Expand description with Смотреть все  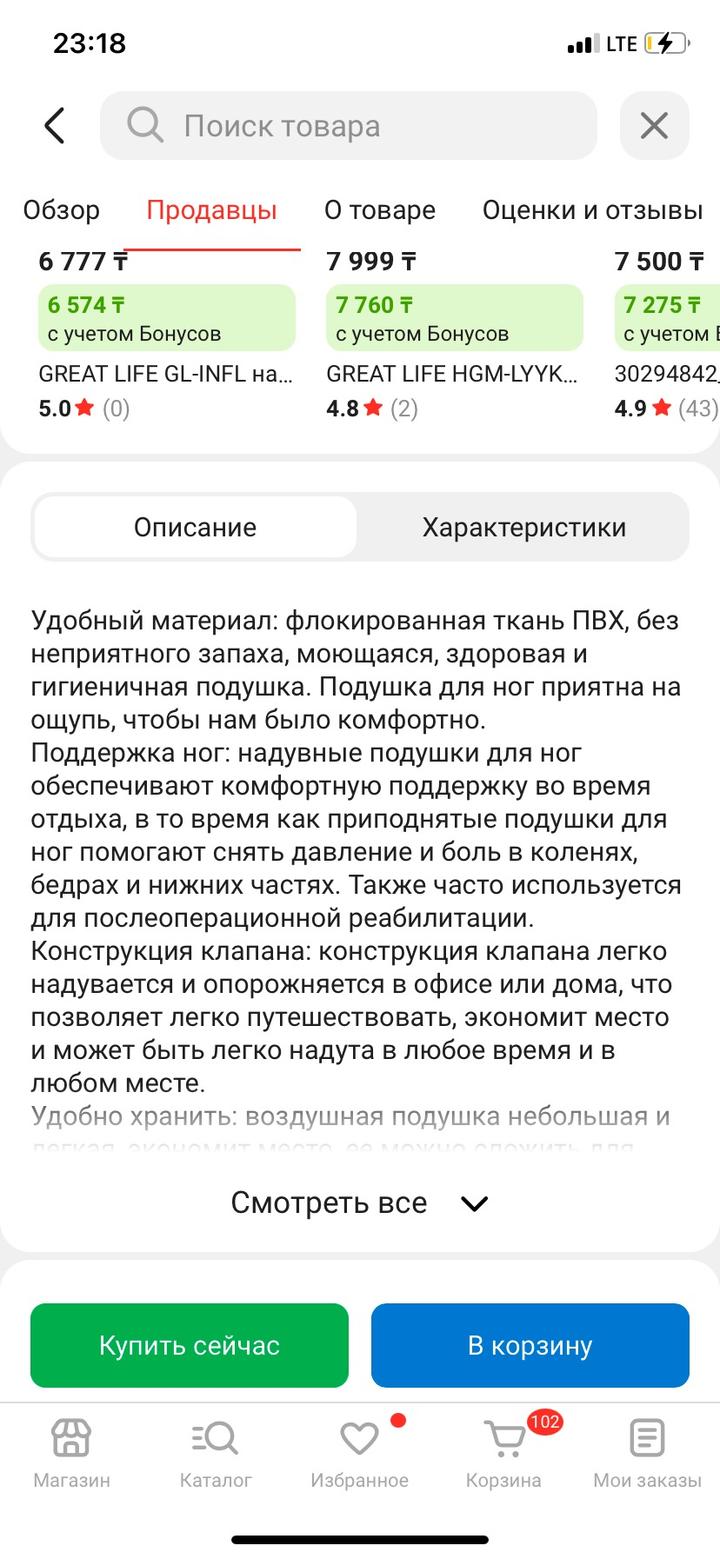[359, 1202]
